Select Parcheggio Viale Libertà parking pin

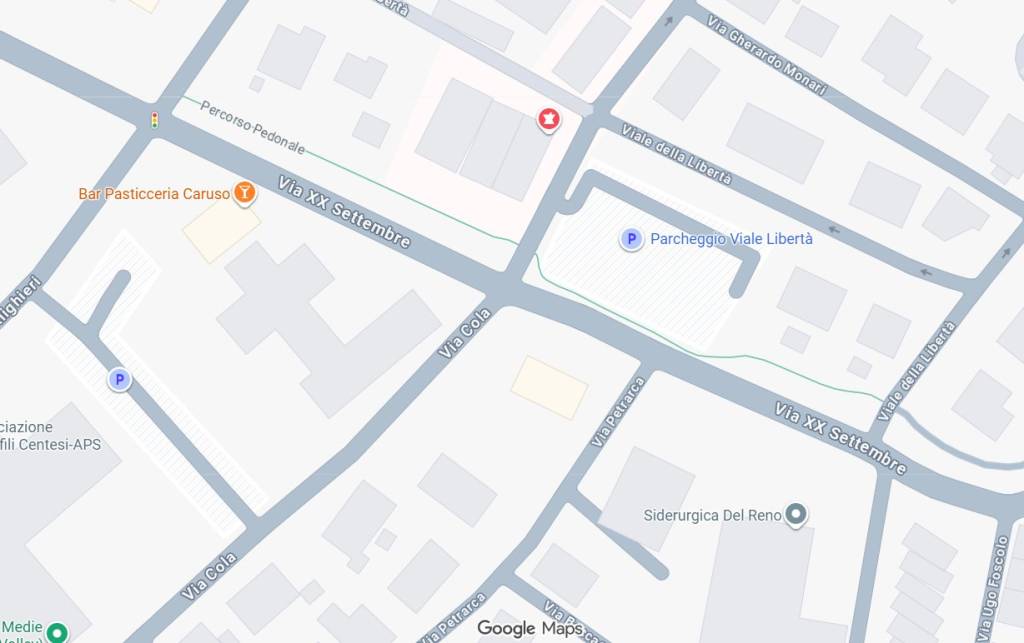pyautogui.click(x=631, y=239)
